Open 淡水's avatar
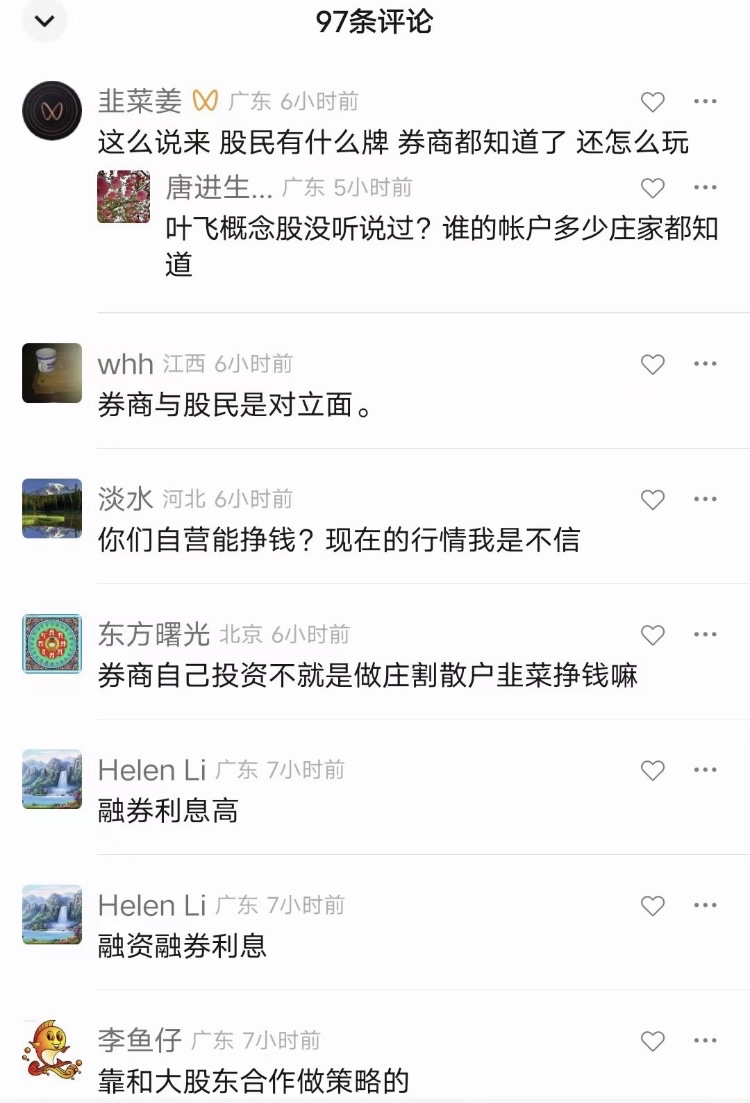The height and width of the screenshot is (1103, 750). coord(52,508)
